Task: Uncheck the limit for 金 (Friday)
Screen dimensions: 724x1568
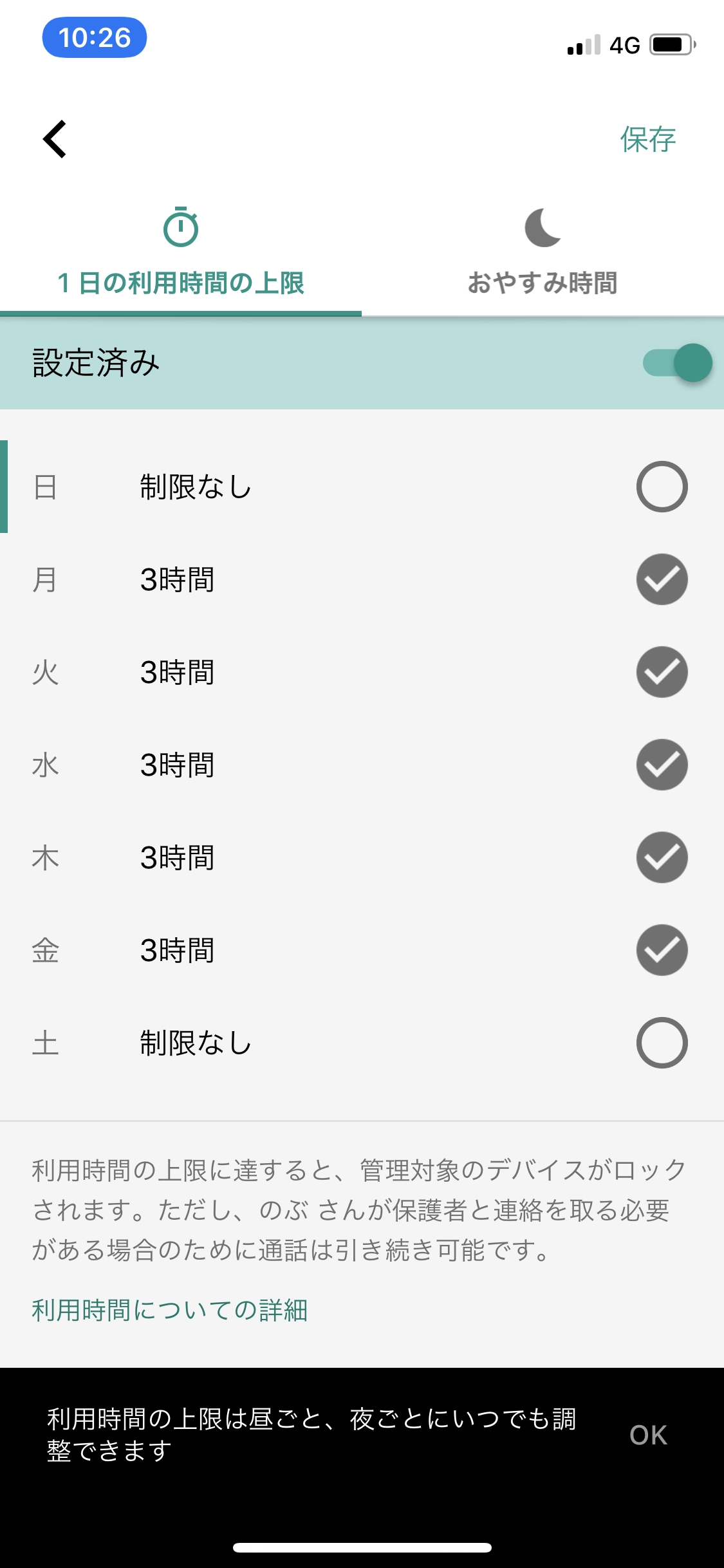Action: [662, 950]
